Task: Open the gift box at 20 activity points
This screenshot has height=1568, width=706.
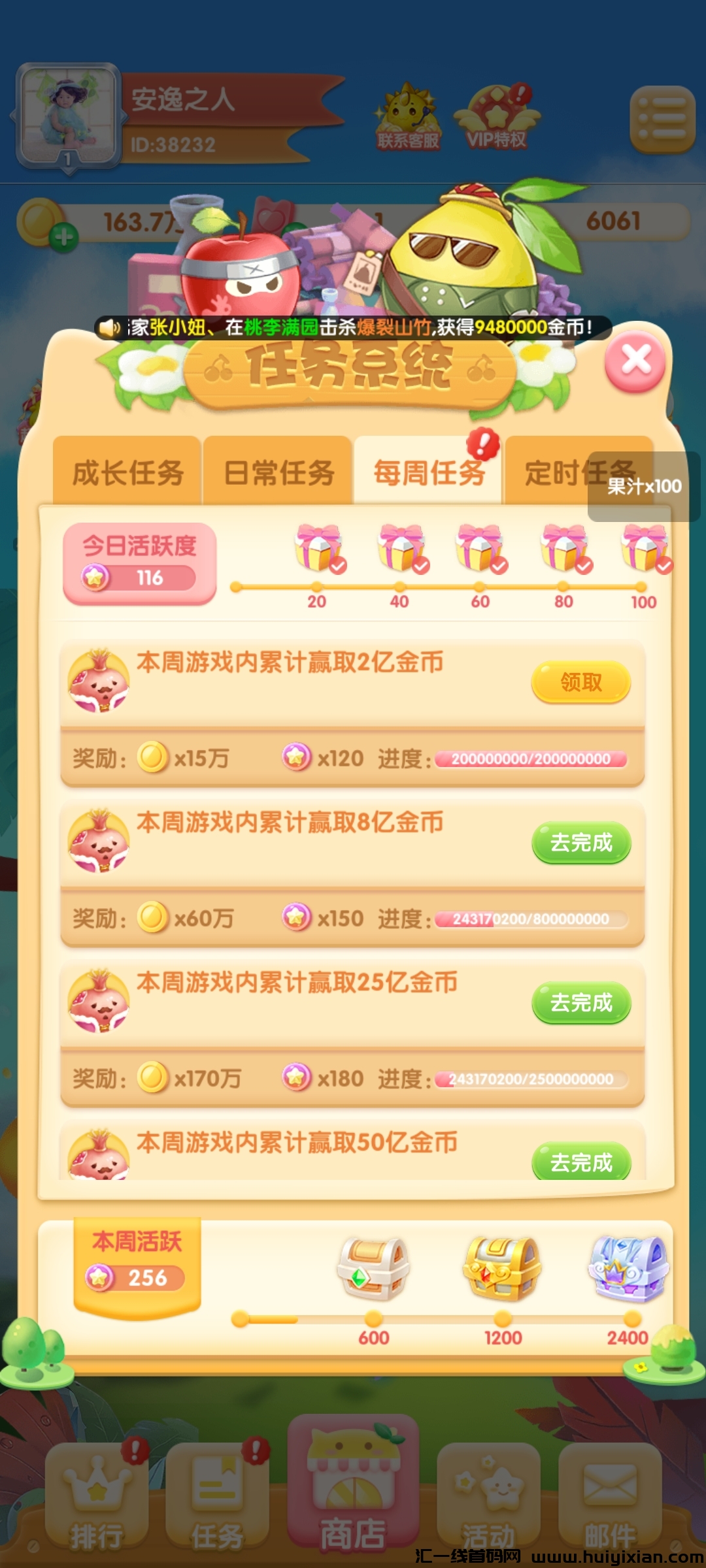Action: click(x=318, y=549)
